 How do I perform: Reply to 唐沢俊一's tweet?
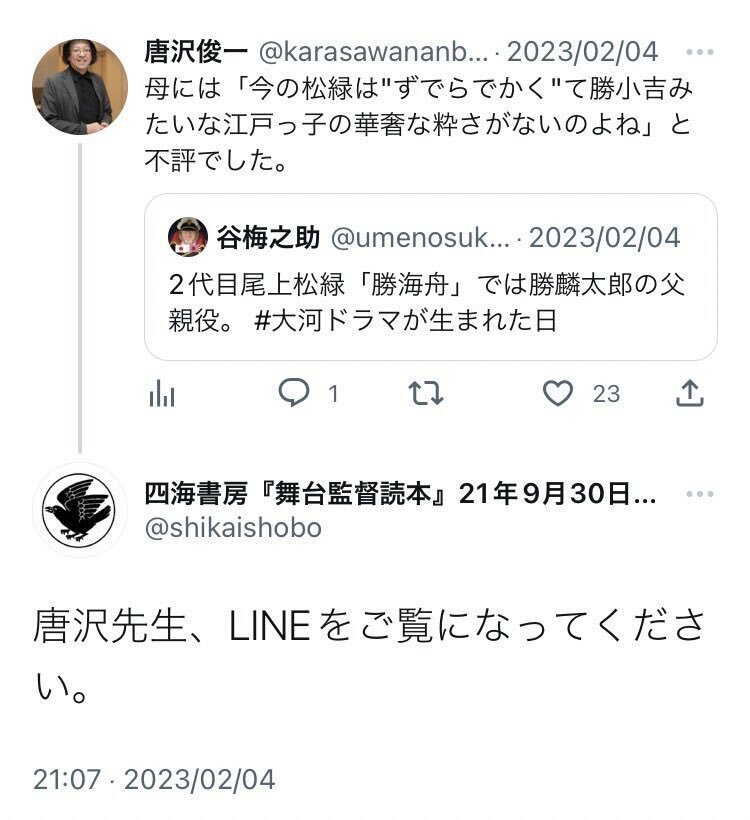click(x=294, y=394)
